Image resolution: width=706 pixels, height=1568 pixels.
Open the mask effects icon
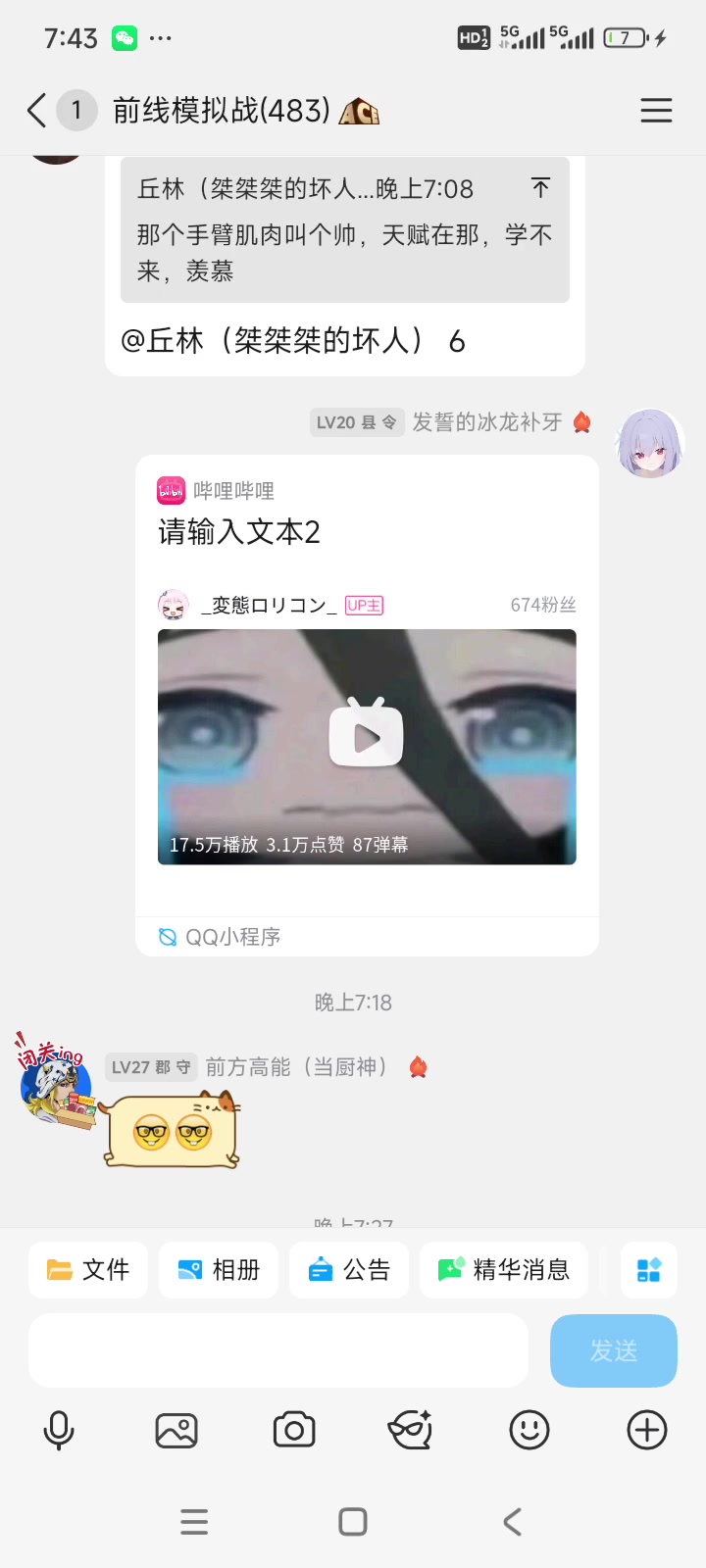(x=411, y=1431)
